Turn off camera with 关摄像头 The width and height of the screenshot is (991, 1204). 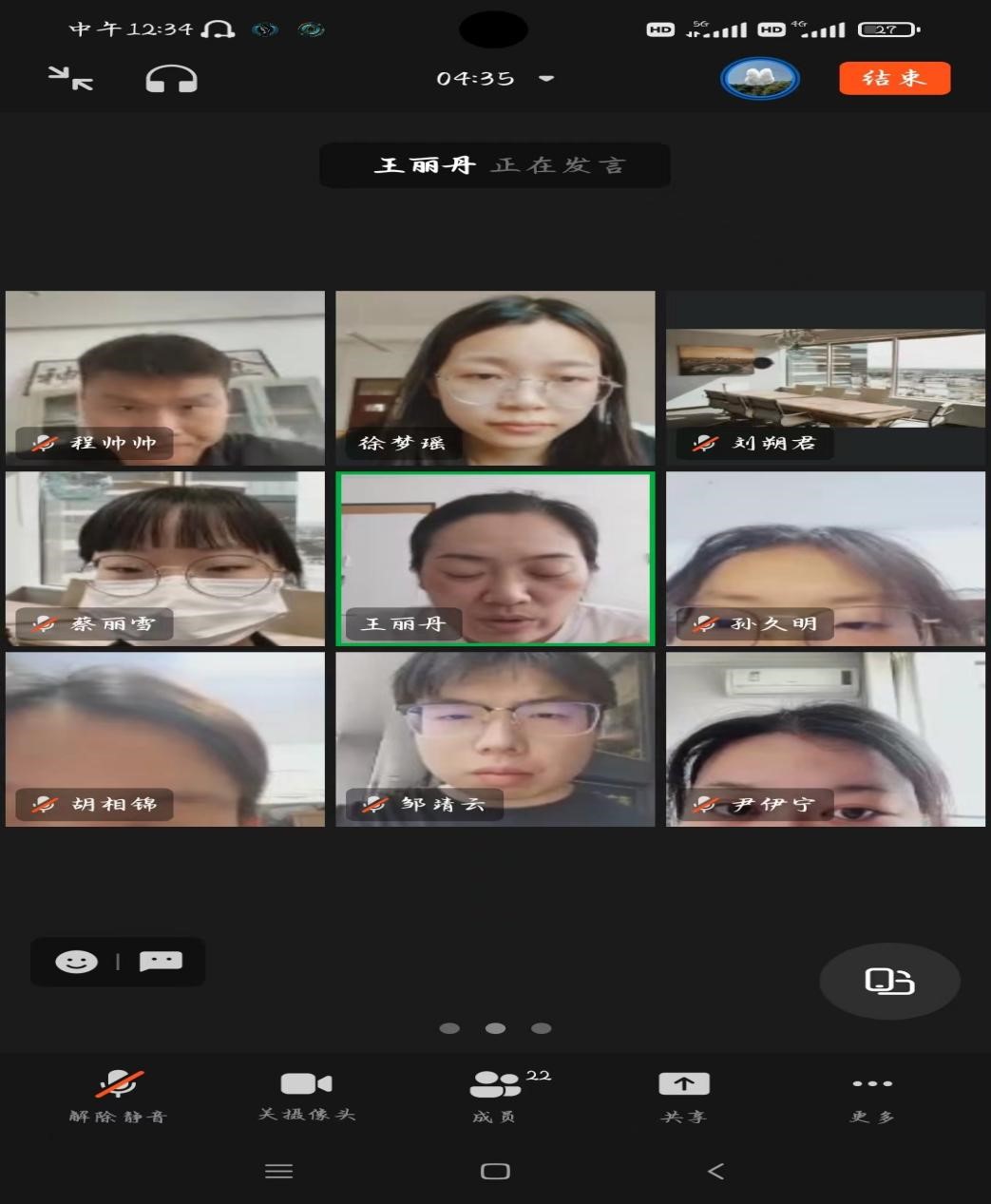click(306, 1095)
